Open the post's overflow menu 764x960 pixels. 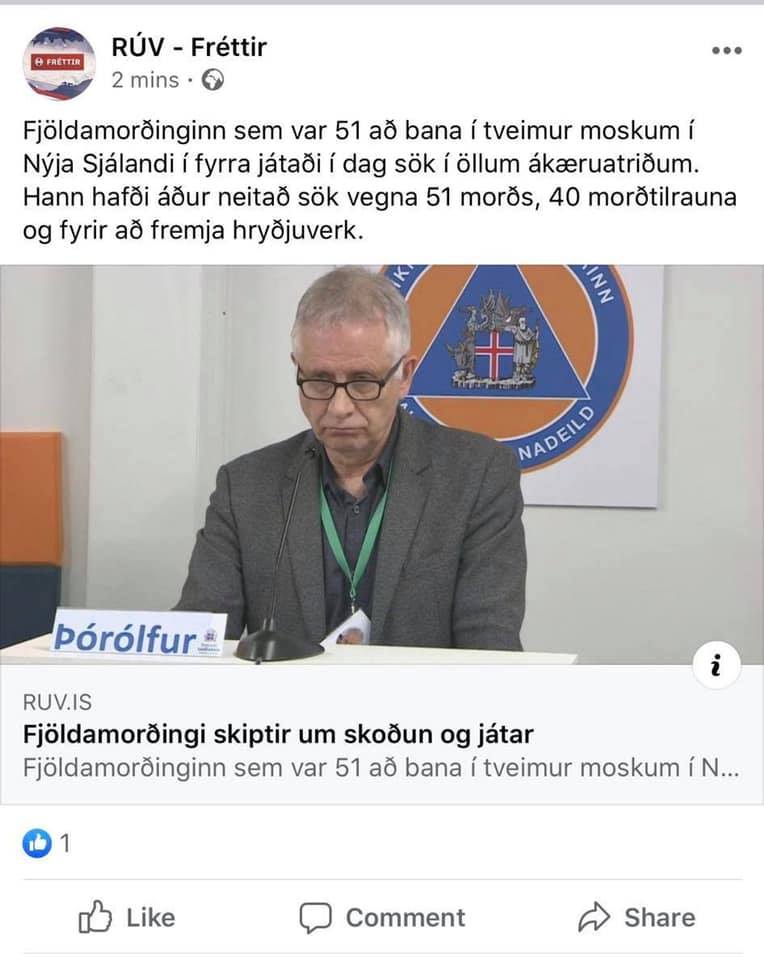726,51
